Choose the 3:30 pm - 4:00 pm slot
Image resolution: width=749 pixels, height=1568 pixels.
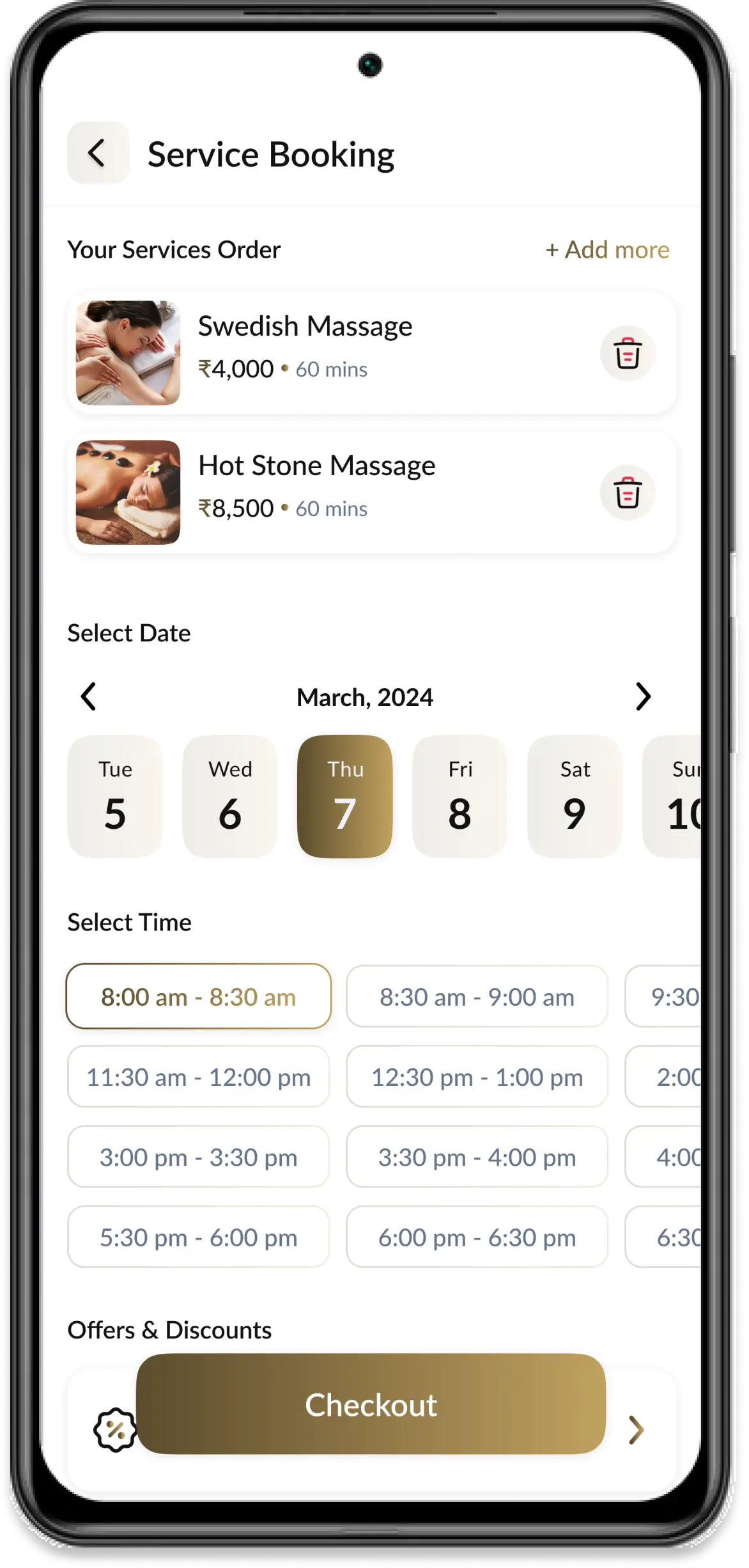(477, 1157)
